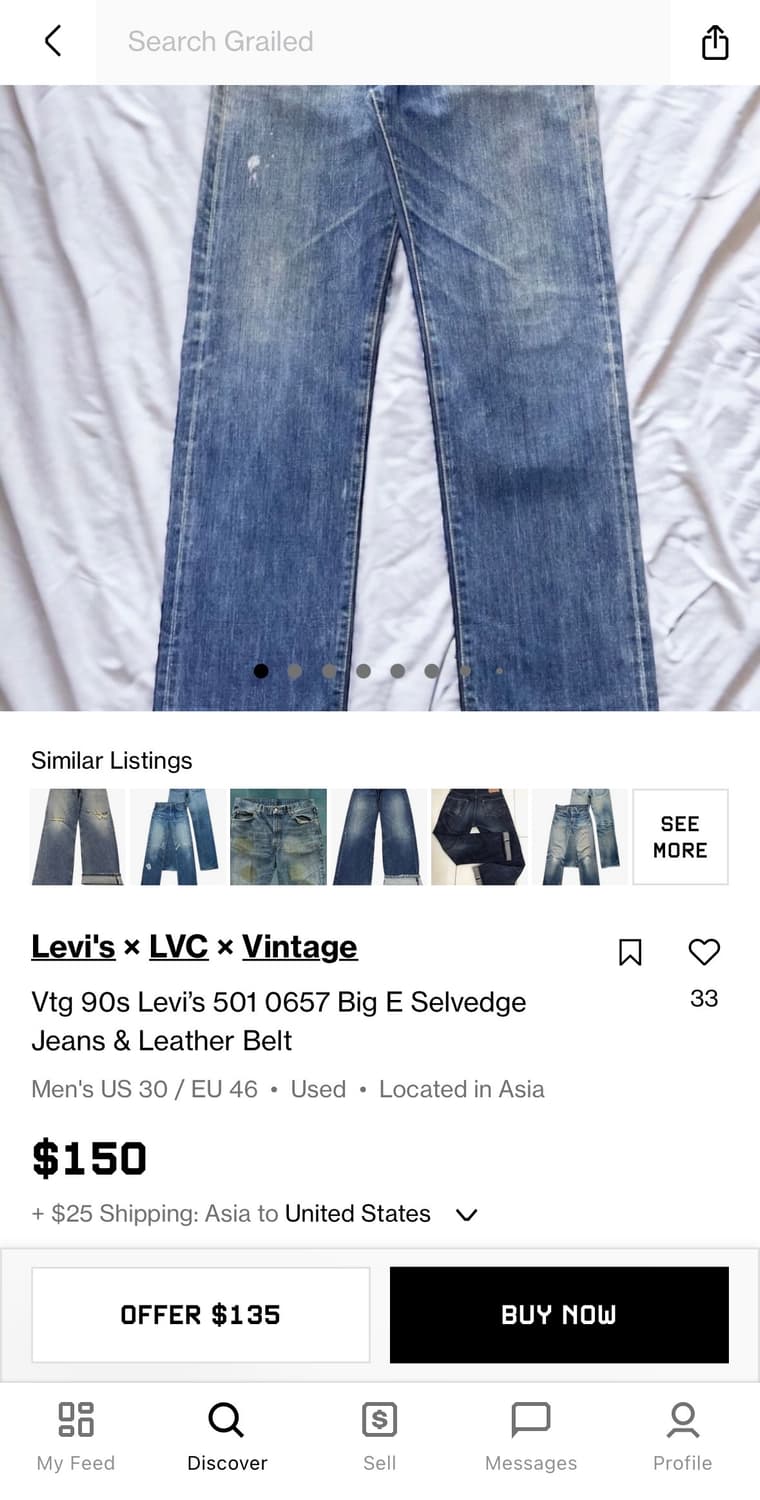View the LVC brand listings
Viewport: 760px width, 1500px height.
(179, 947)
